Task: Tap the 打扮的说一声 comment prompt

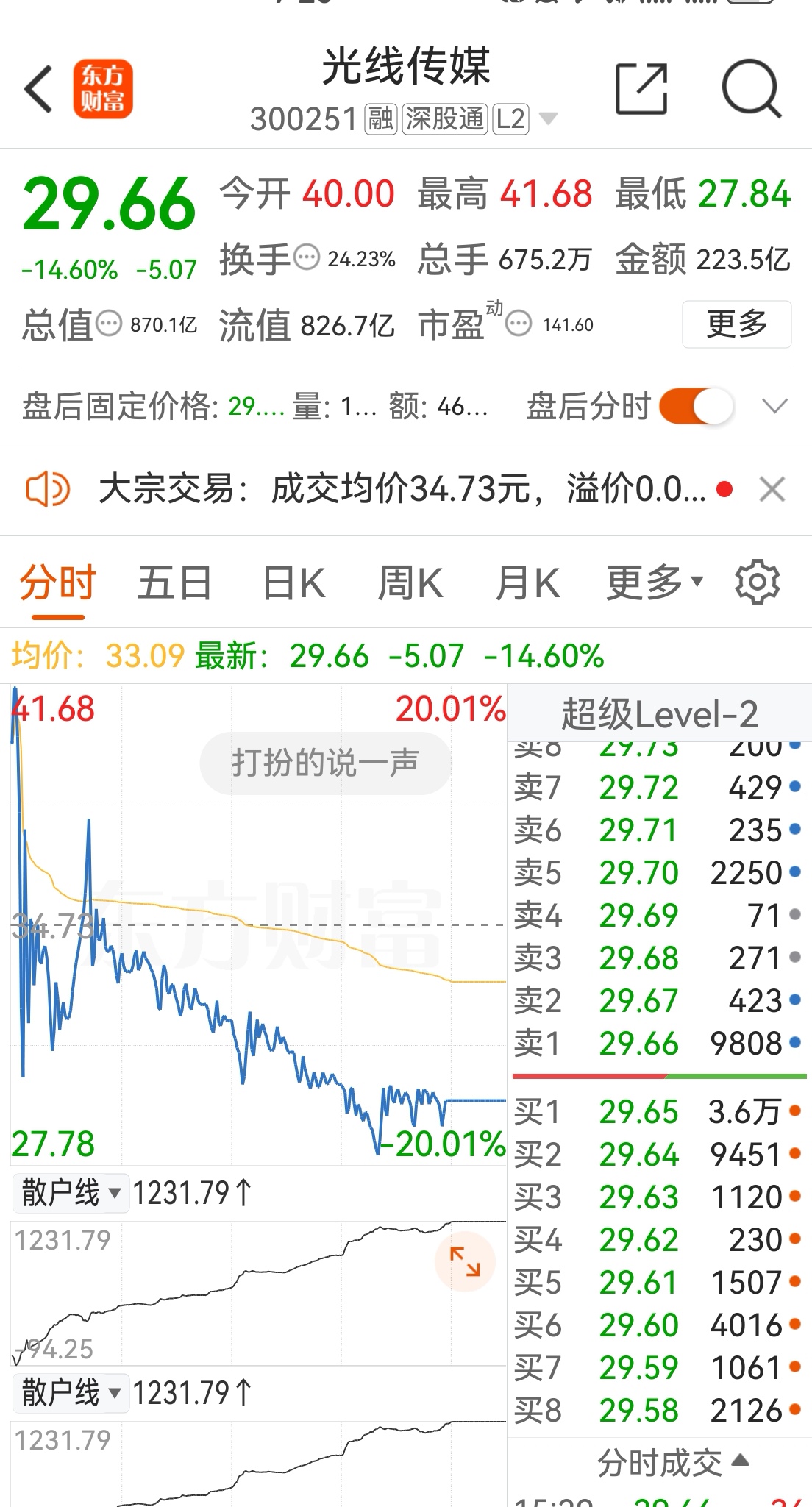Action: coord(325,763)
